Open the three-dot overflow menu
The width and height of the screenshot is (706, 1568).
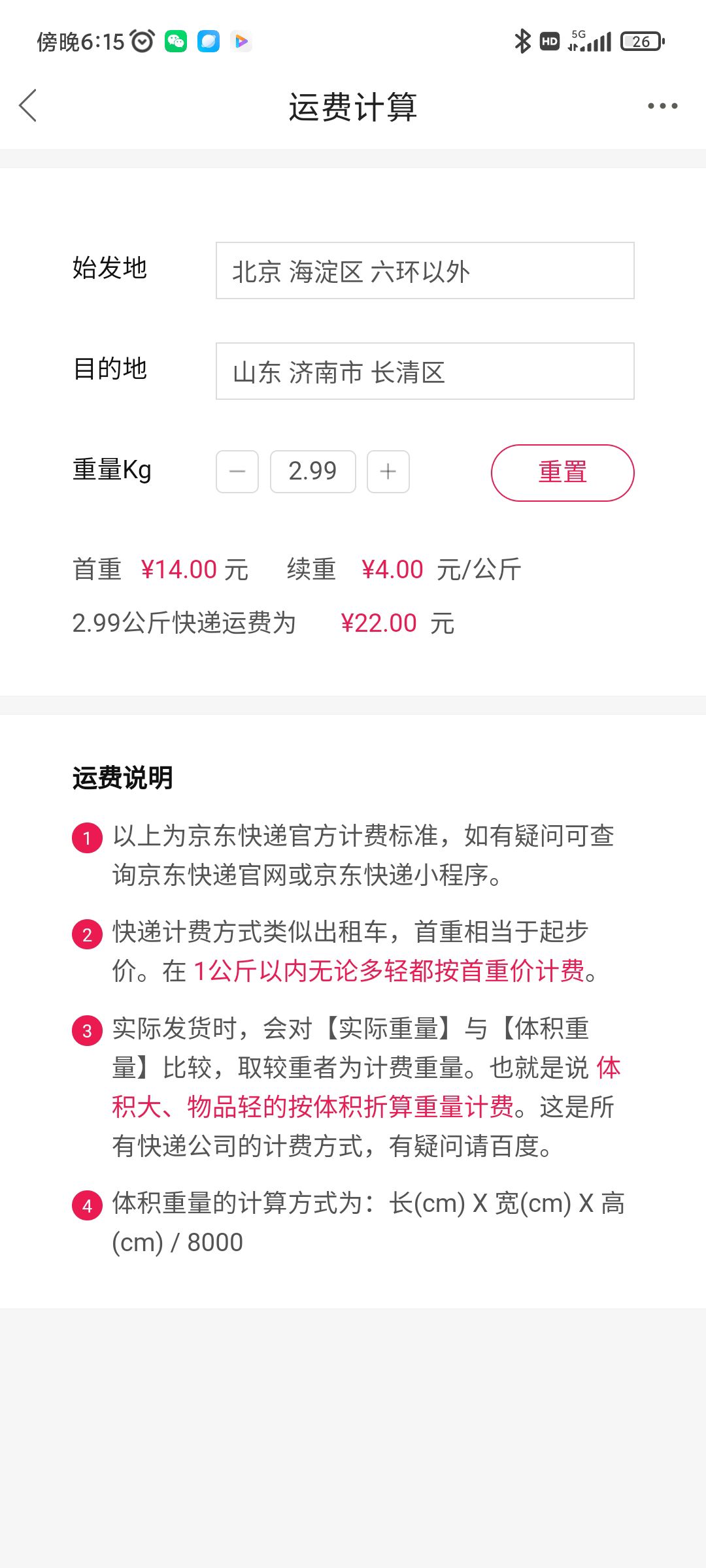click(662, 106)
